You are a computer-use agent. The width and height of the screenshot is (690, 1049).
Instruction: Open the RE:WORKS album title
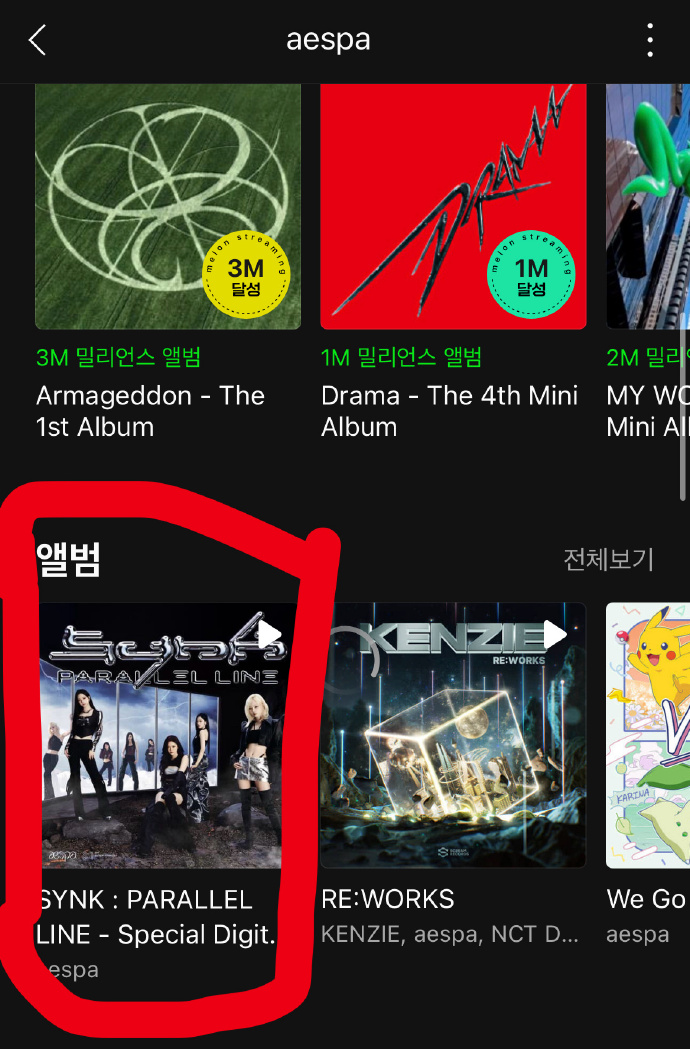(x=388, y=899)
